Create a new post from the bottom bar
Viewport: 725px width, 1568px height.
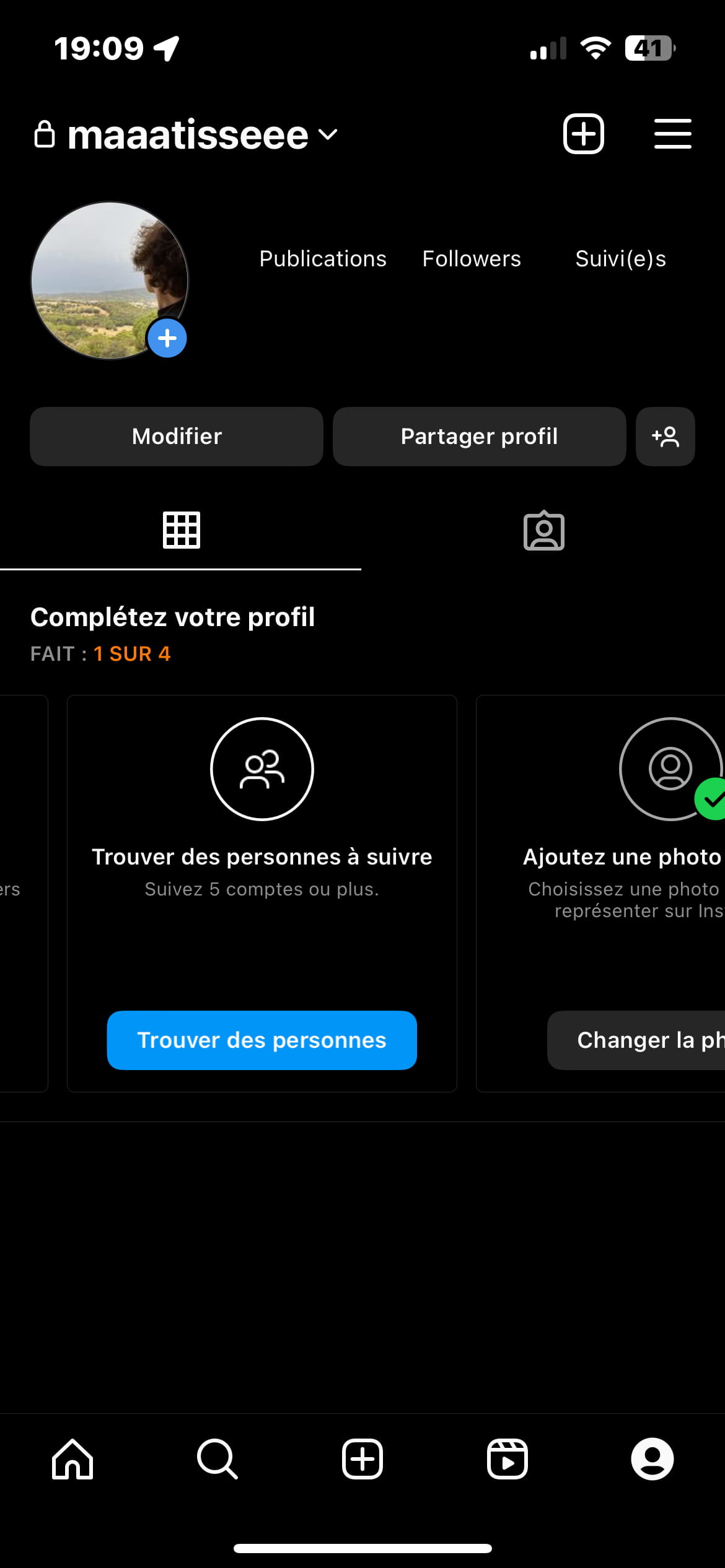pos(362,1459)
